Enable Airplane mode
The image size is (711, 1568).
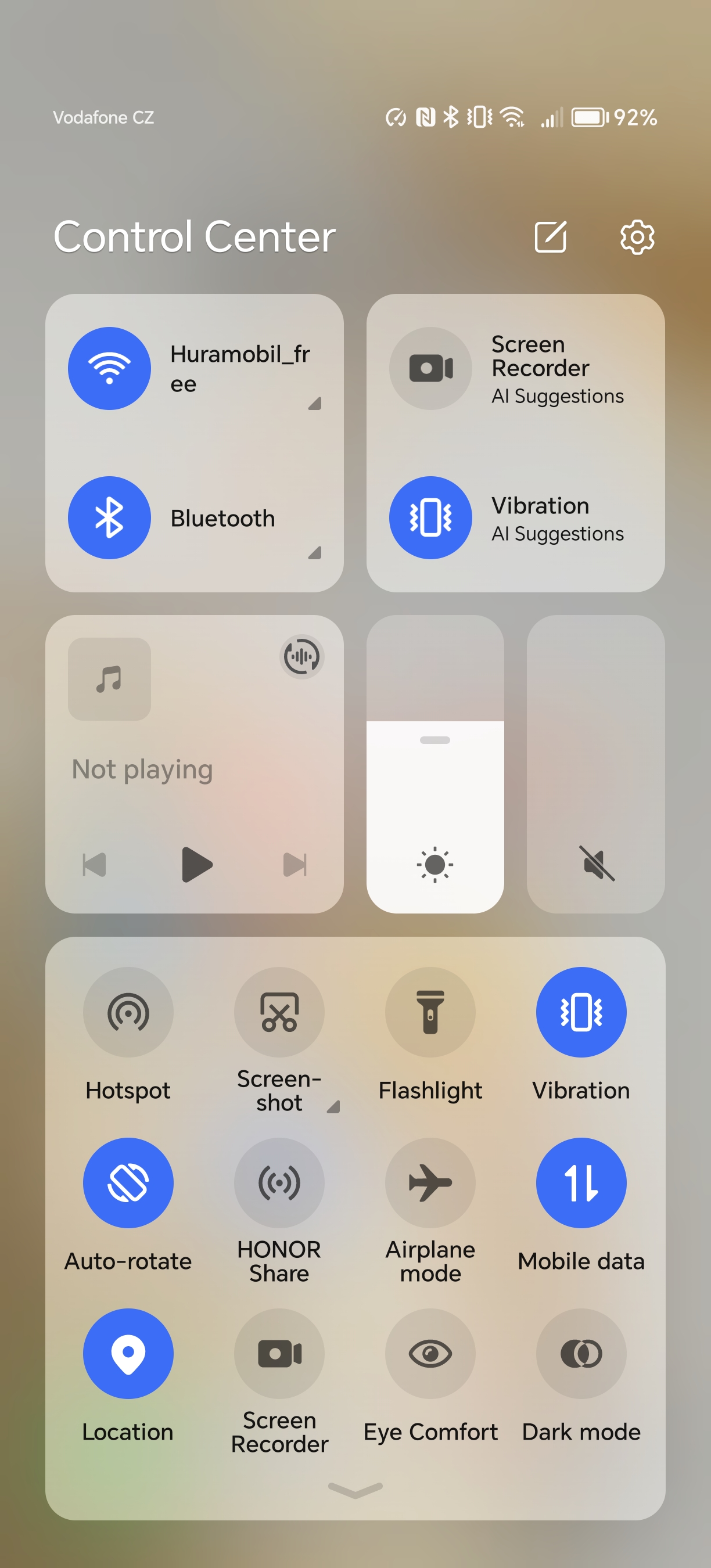point(430,1182)
